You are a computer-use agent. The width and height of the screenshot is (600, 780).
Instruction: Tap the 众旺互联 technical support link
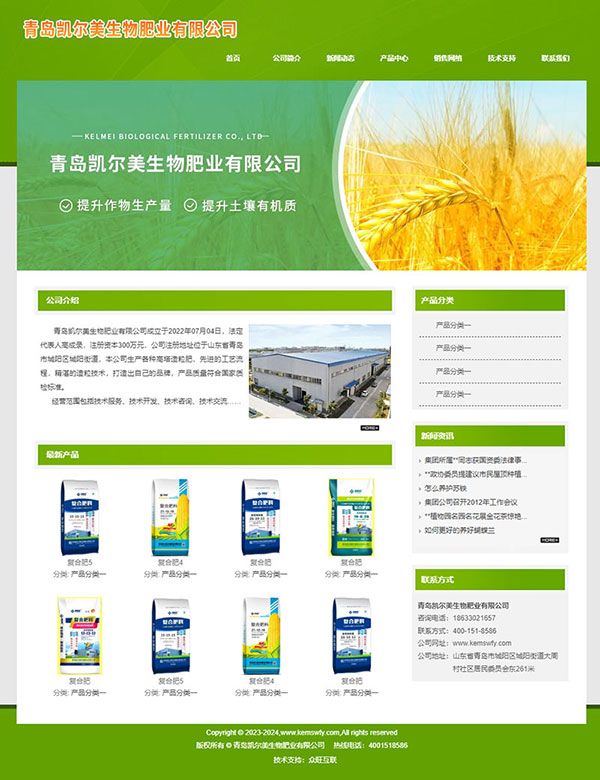pos(321,760)
